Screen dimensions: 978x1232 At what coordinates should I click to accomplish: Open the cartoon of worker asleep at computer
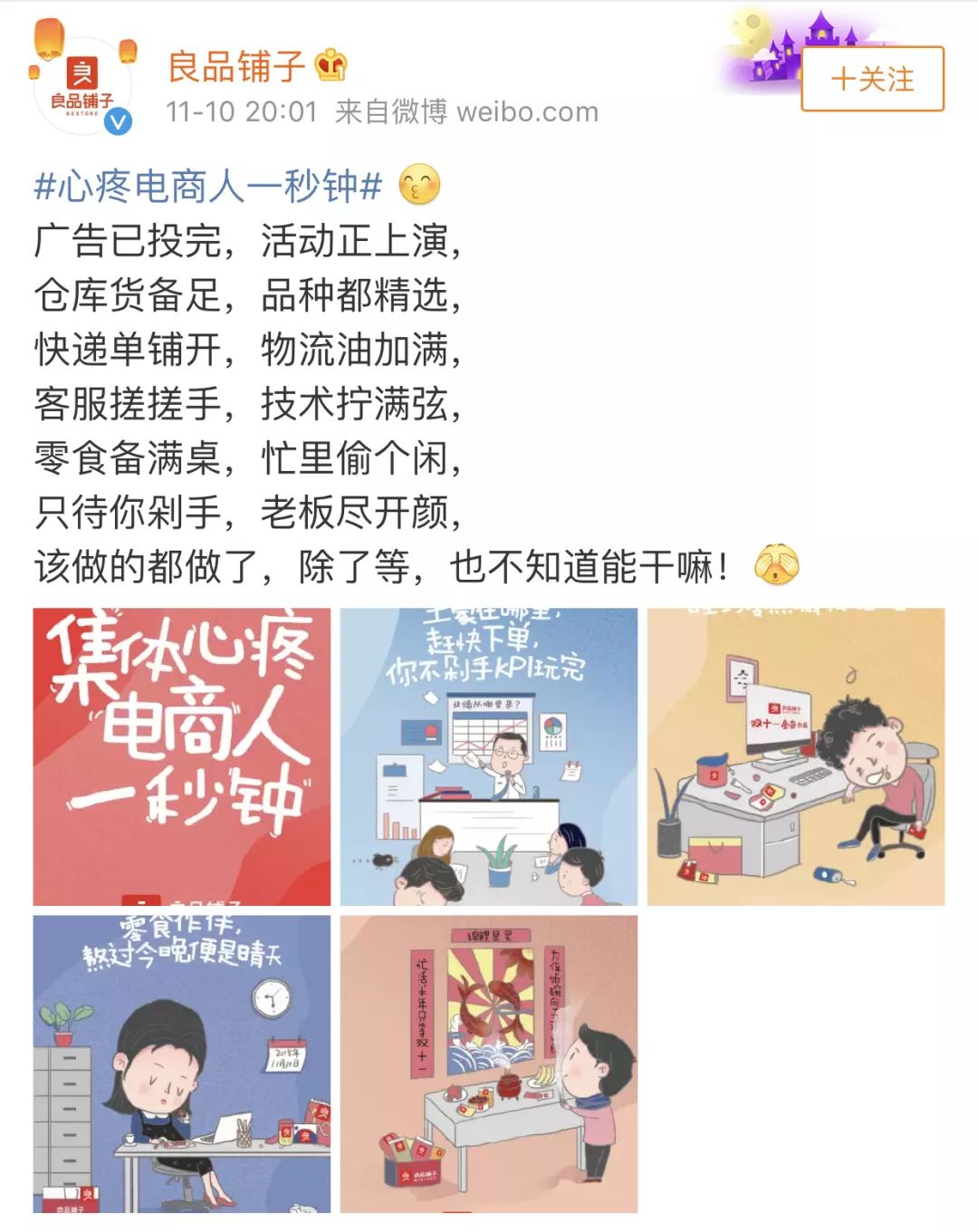tap(795, 756)
